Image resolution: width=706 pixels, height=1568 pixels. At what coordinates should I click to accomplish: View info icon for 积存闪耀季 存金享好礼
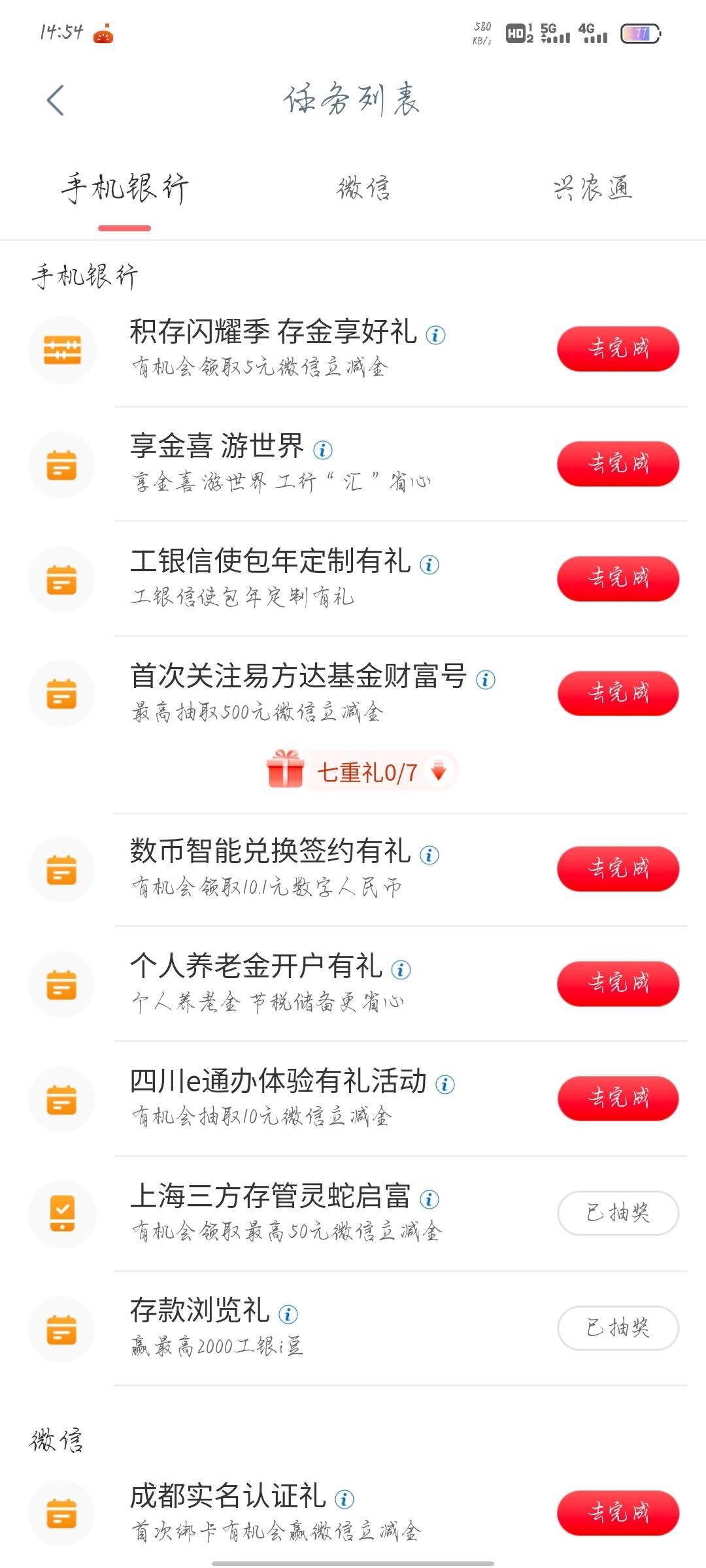(436, 335)
